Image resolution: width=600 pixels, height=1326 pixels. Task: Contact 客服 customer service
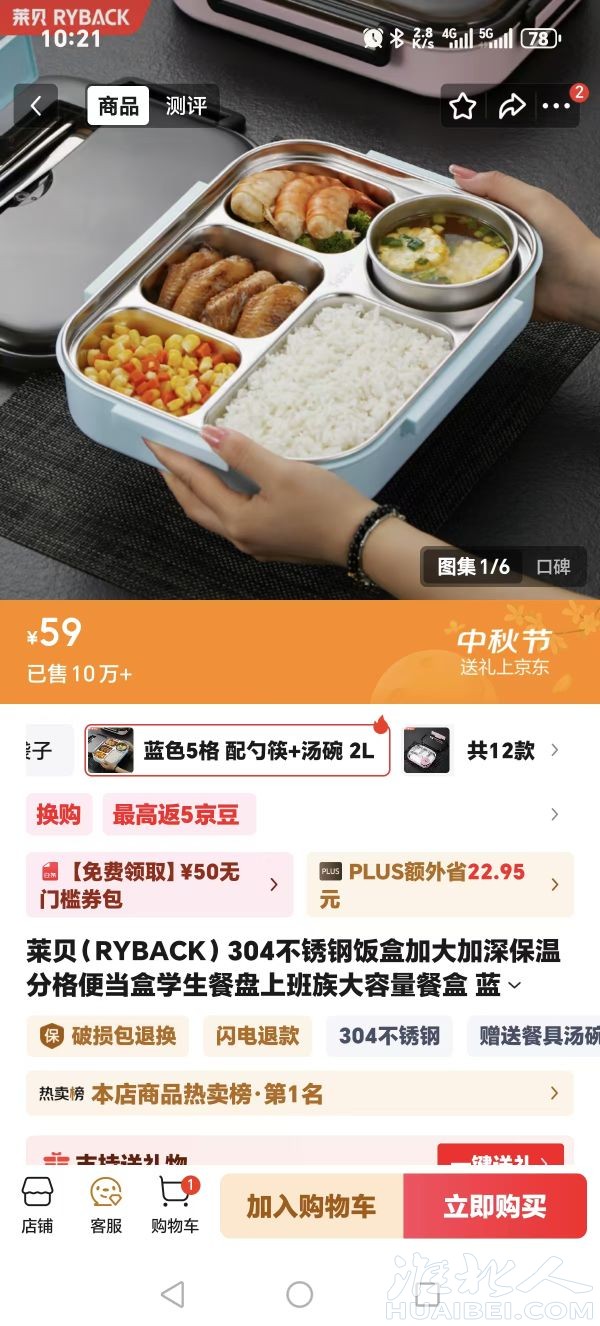click(x=106, y=1205)
